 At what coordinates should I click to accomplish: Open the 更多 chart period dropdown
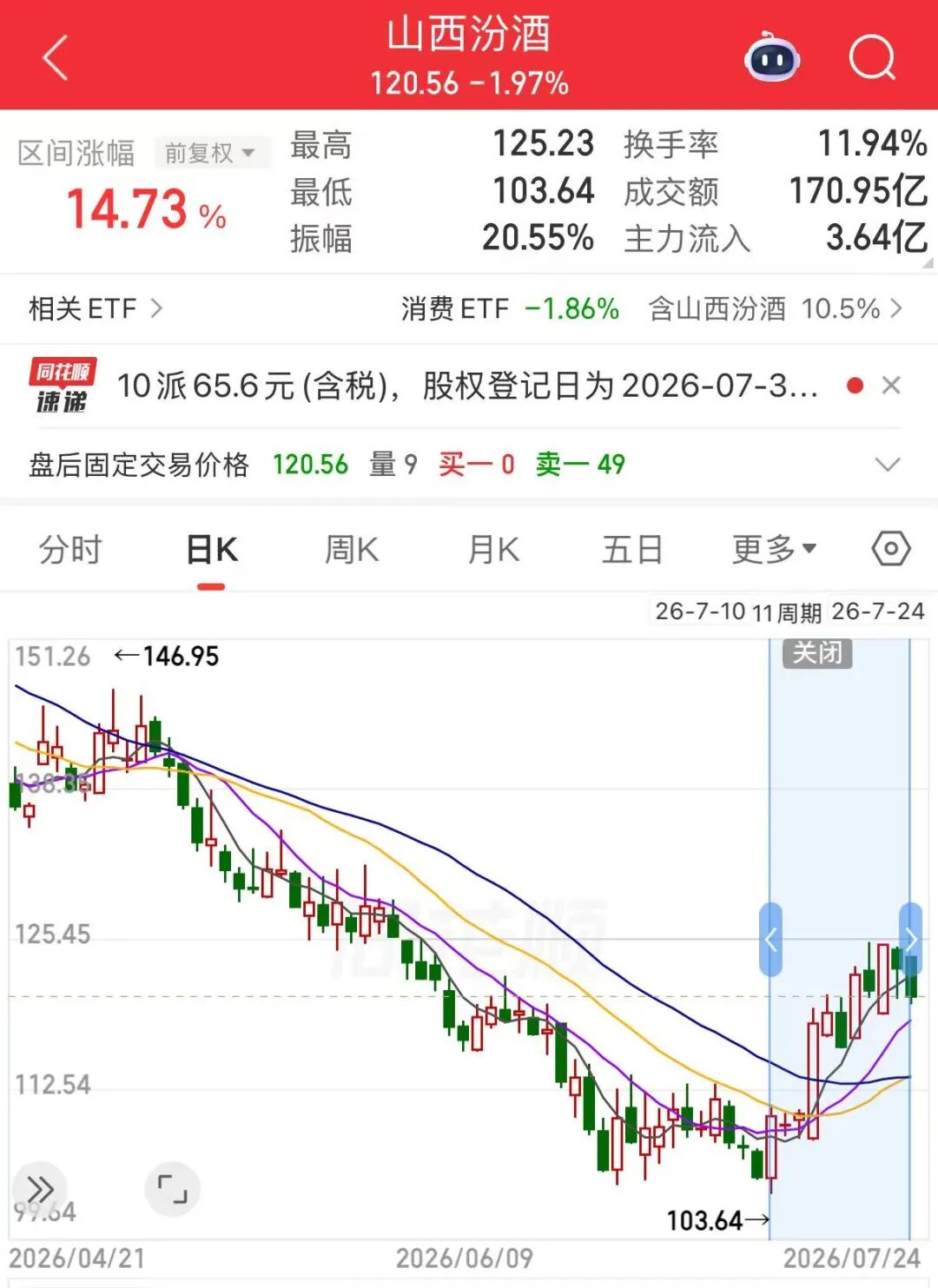click(x=774, y=550)
